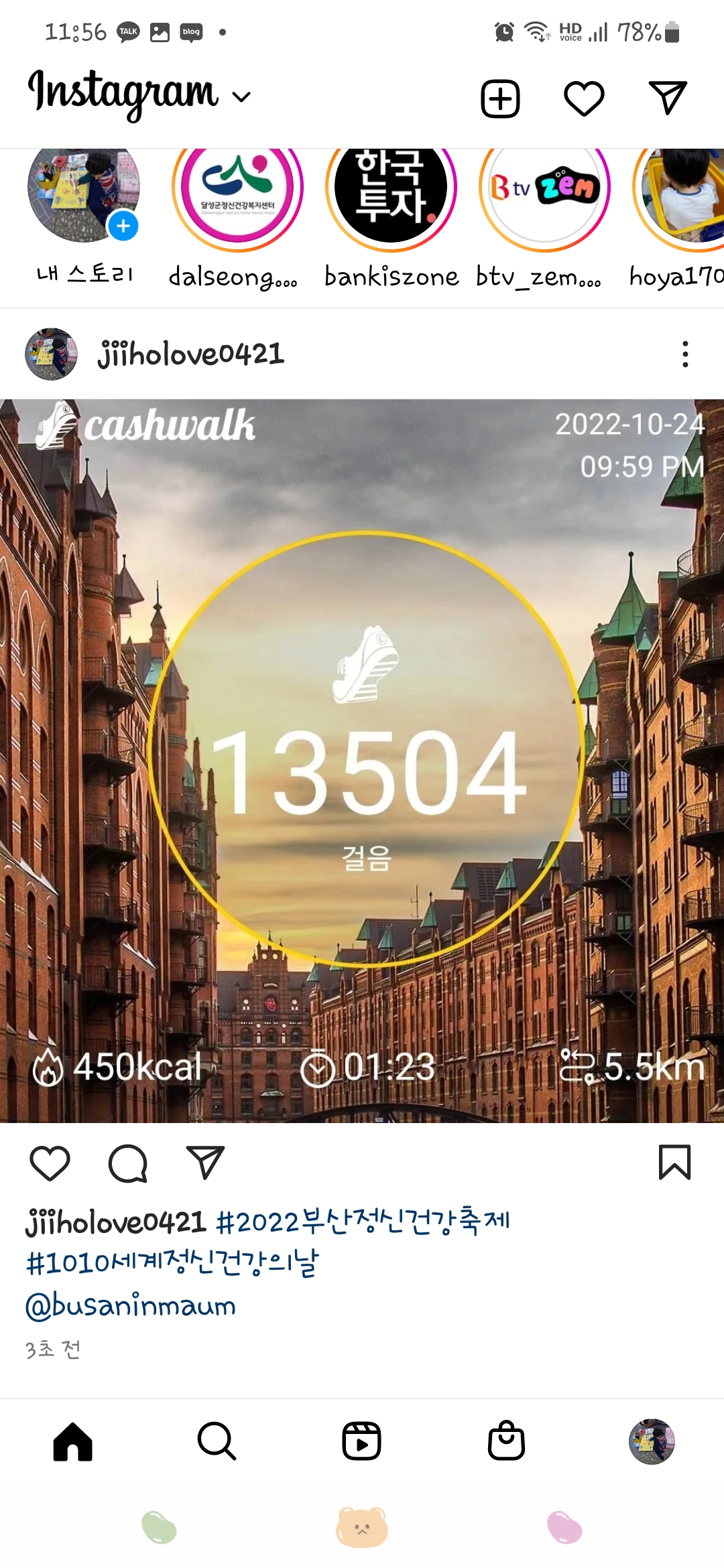Open direct messages
Screen dimensions: 724x1568
click(x=668, y=99)
